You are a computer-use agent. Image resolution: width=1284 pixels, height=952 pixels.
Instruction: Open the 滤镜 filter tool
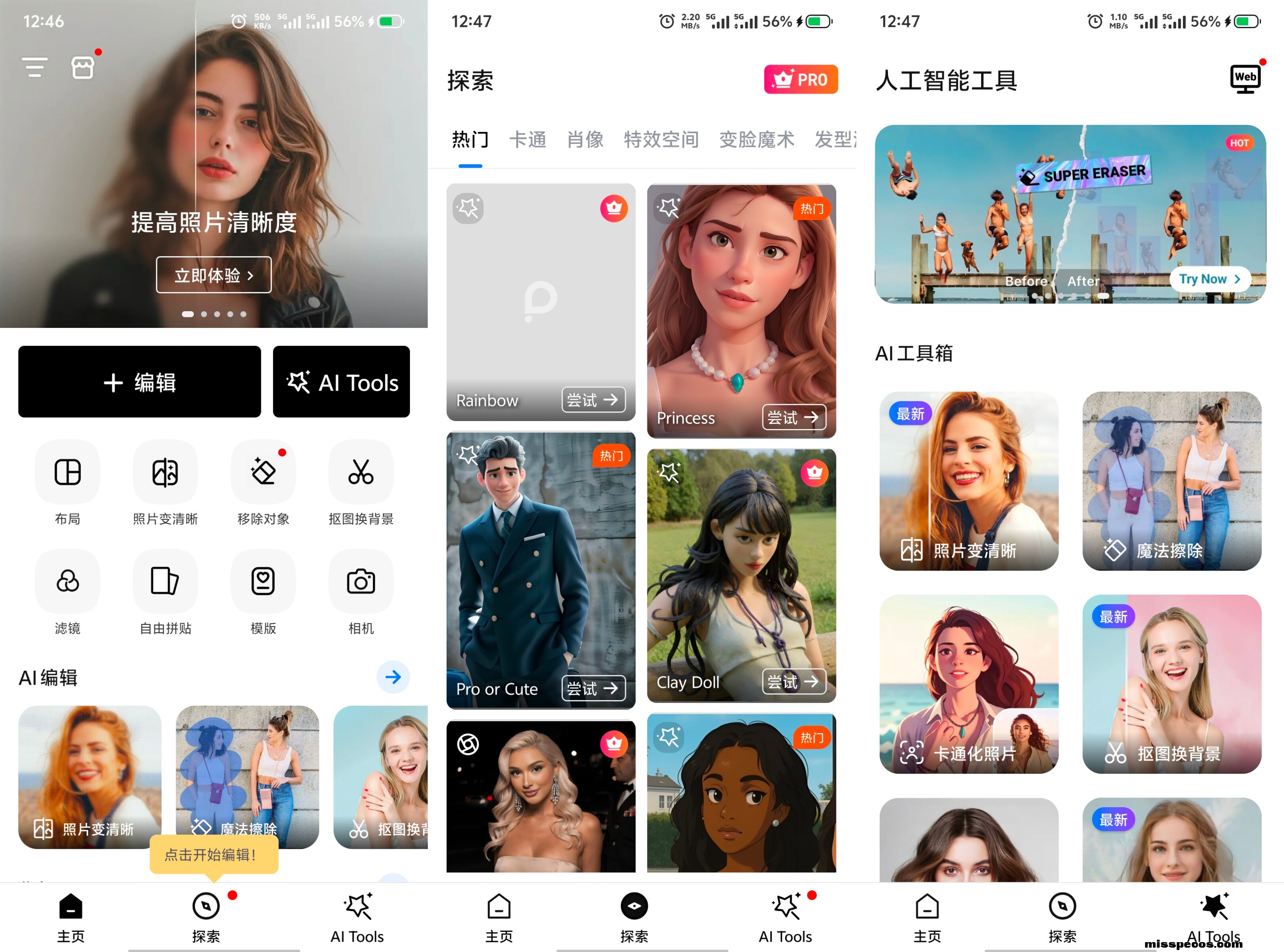(x=67, y=581)
